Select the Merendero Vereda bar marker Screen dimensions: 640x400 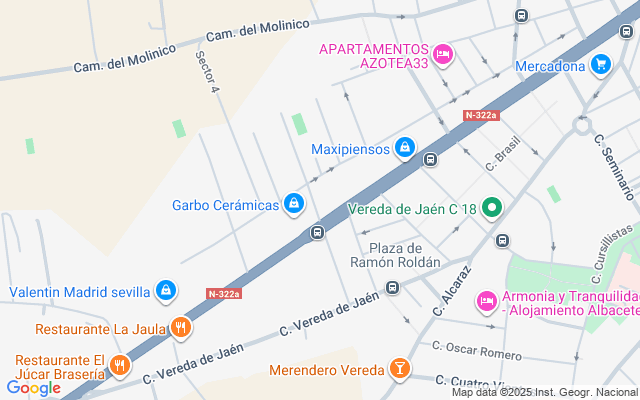400,369
